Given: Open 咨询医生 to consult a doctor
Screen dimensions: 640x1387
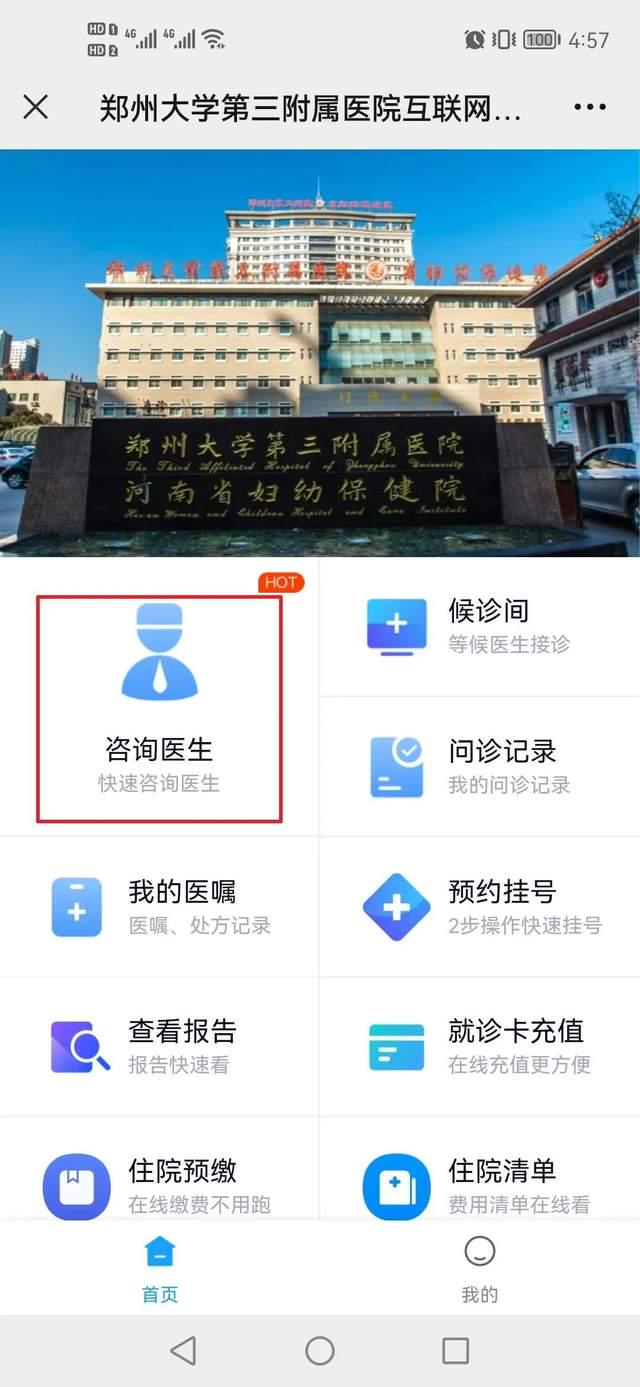Looking at the screenshot, I should [159, 708].
